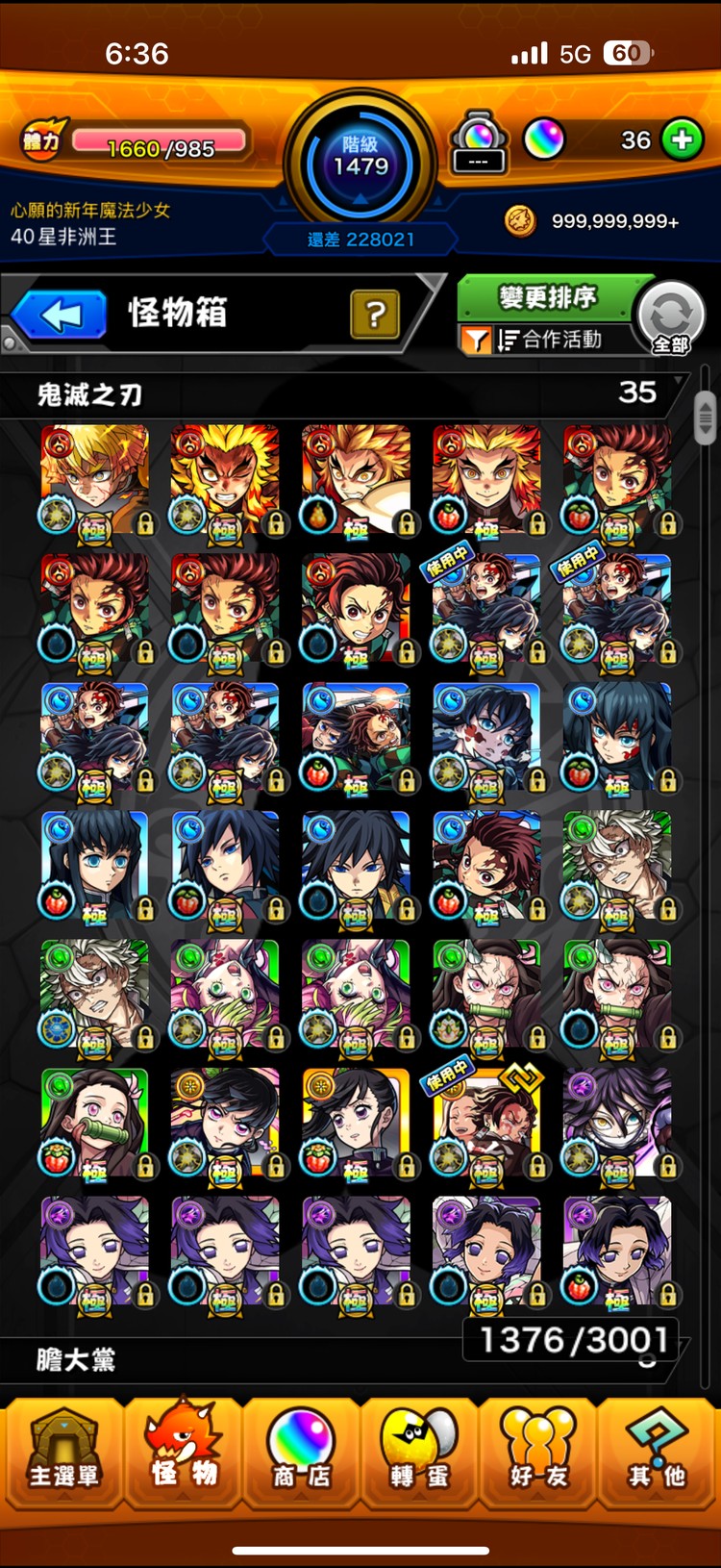Viewport: 721px width, 1568px height.
Task: Tap the 變更排序 sort button
Action: point(548,297)
